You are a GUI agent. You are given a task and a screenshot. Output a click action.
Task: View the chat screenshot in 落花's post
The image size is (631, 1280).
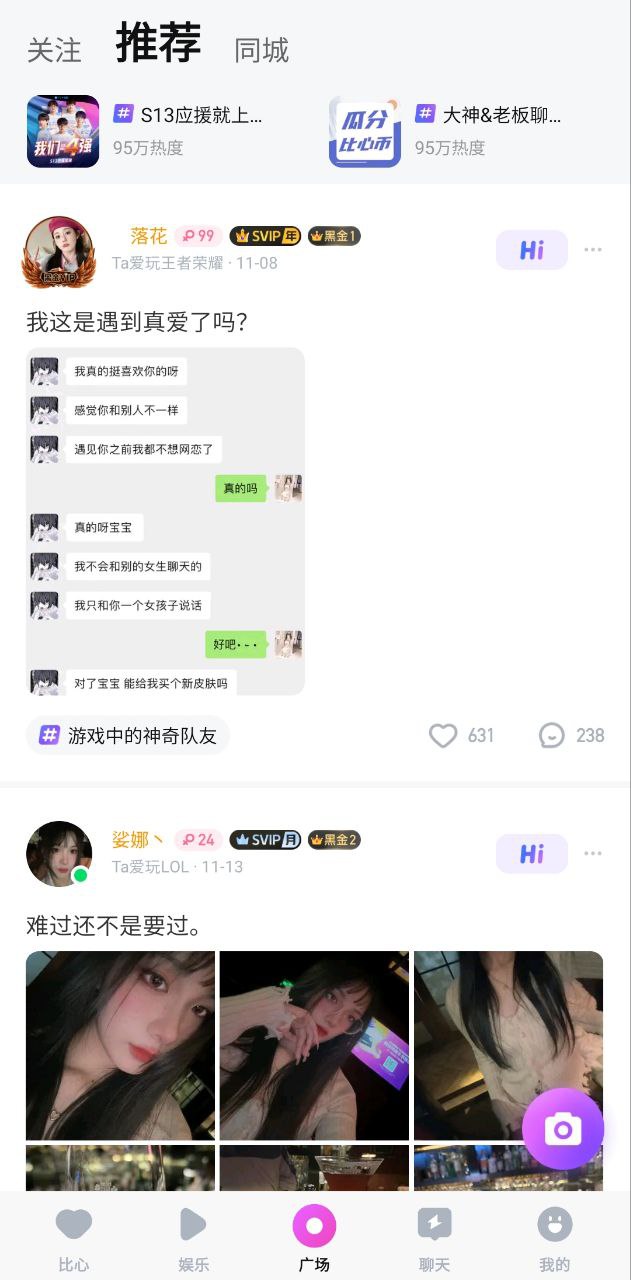click(x=165, y=521)
